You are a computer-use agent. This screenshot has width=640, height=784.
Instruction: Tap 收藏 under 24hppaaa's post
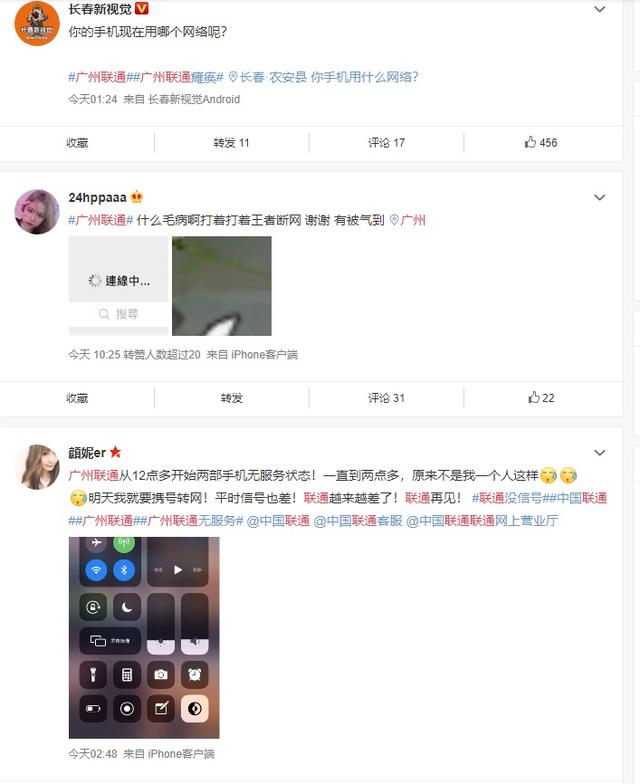point(77,398)
